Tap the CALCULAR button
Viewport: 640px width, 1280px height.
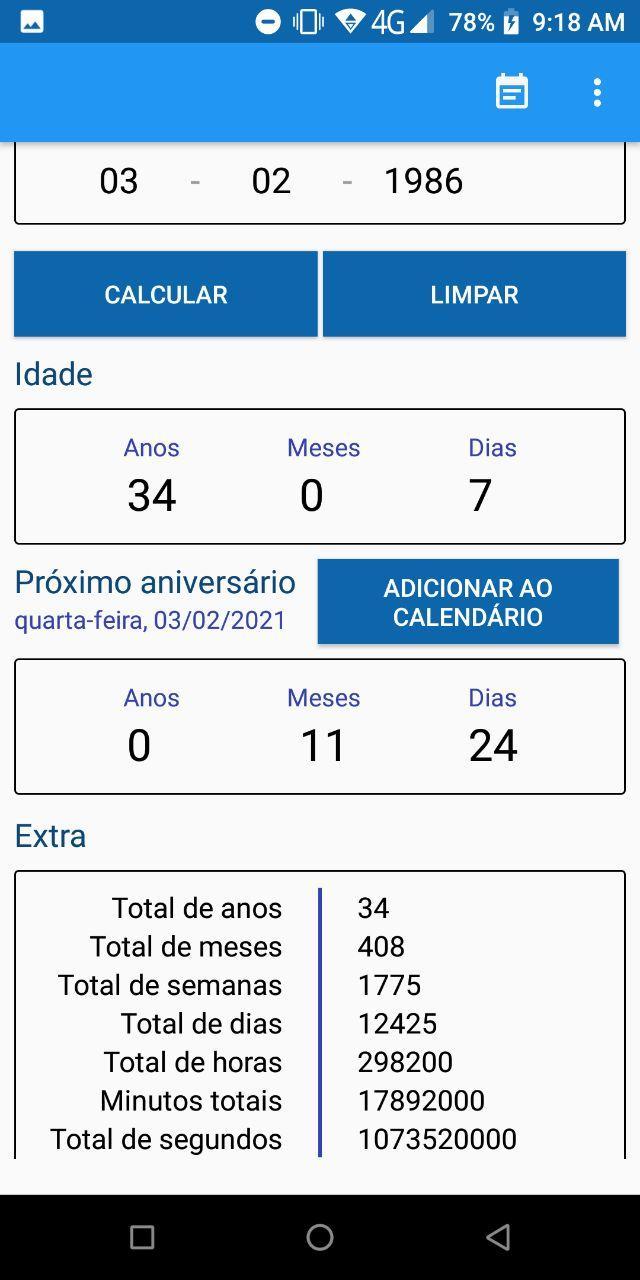pyautogui.click(x=166, y=294)
